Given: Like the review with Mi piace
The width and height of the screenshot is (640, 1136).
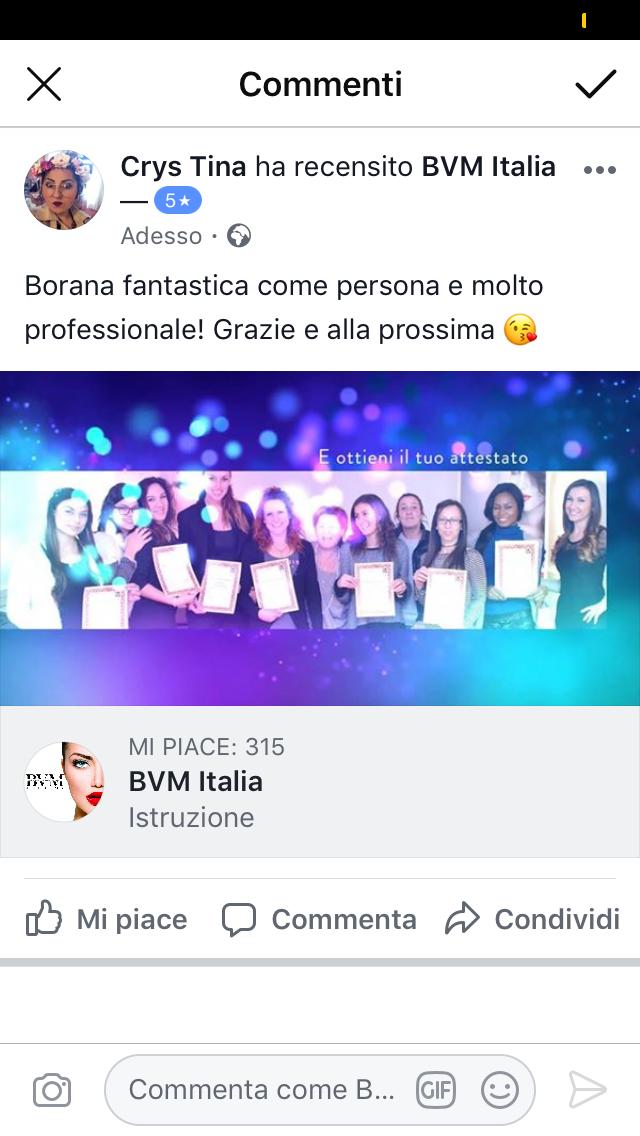Looking at the screenshot, I should click(107, 919).
